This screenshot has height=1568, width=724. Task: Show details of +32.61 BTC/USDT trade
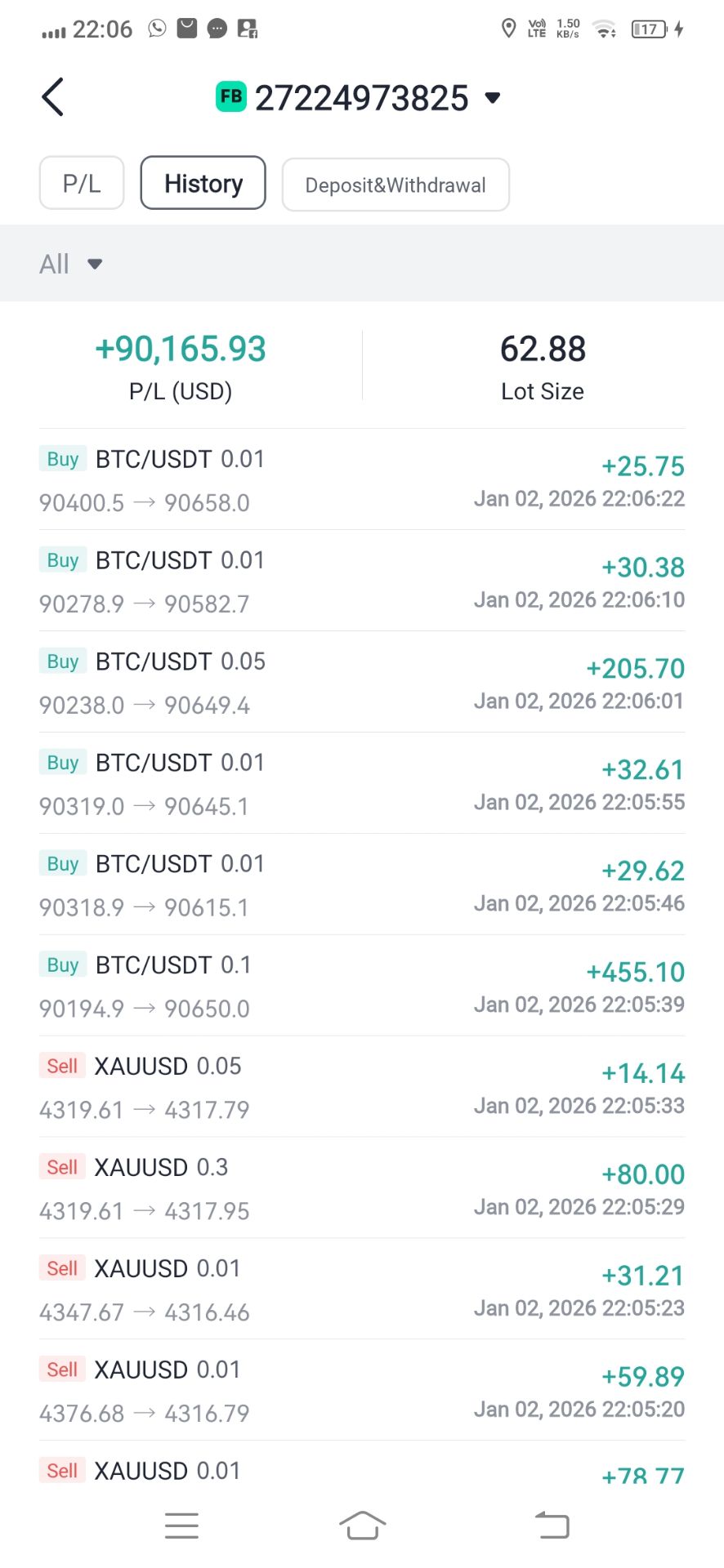click(361, 784)
